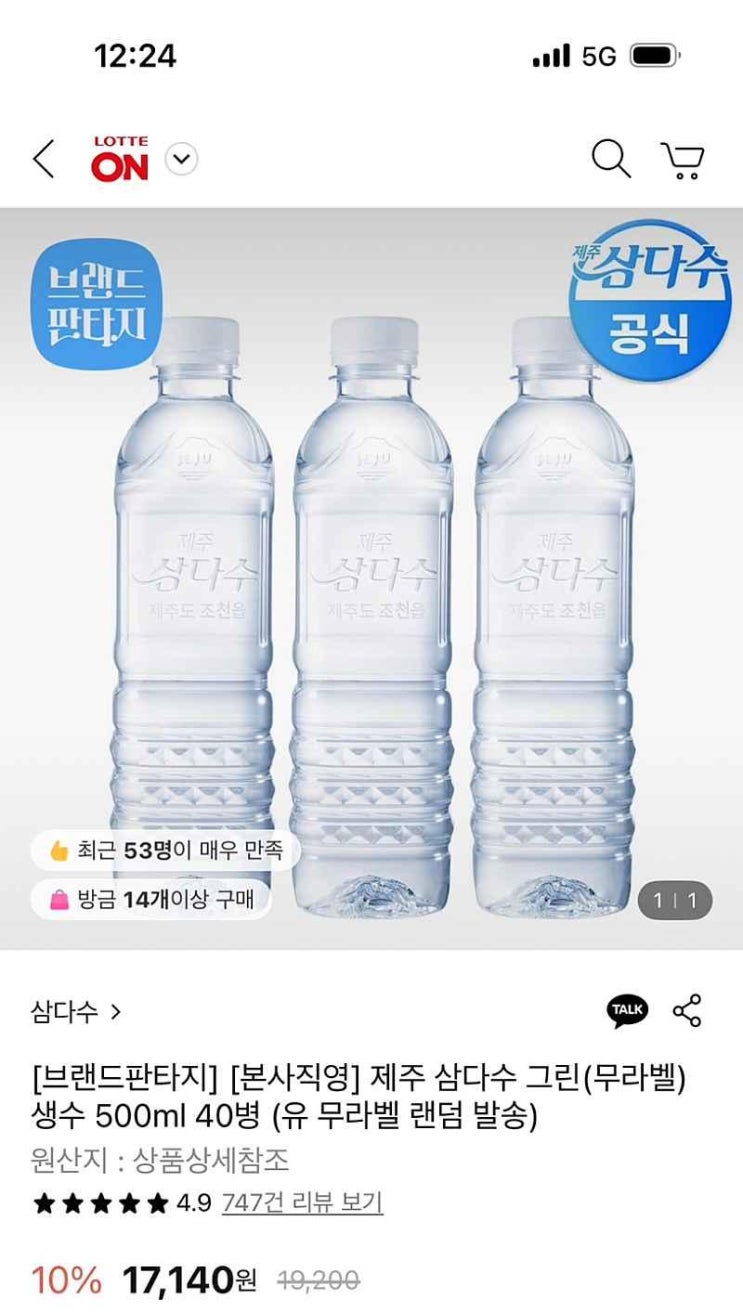
Task: Tap the Lotte ON logo
Action: [x=120, y=159]
